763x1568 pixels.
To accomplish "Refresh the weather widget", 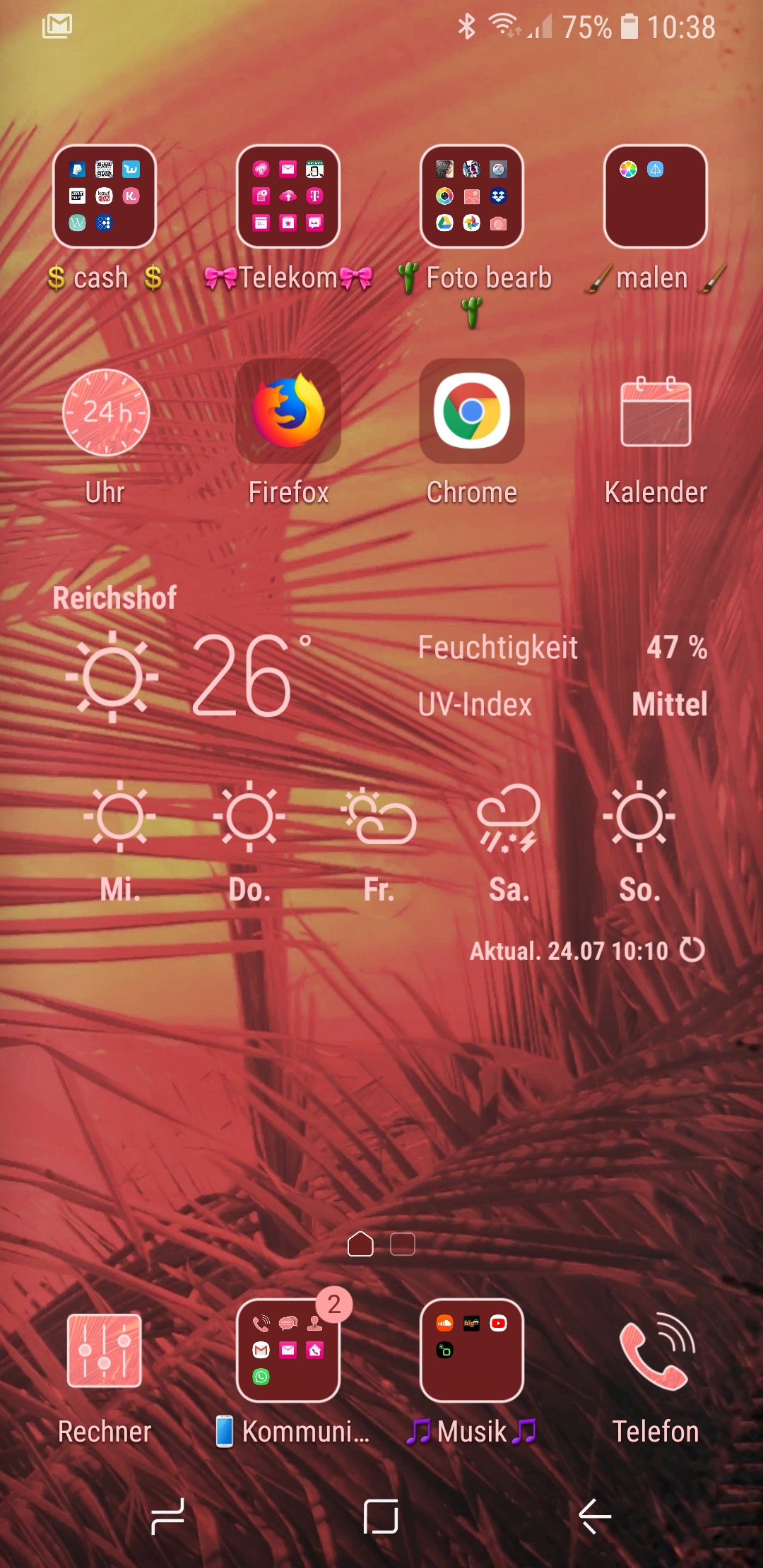I will point(692,950).
